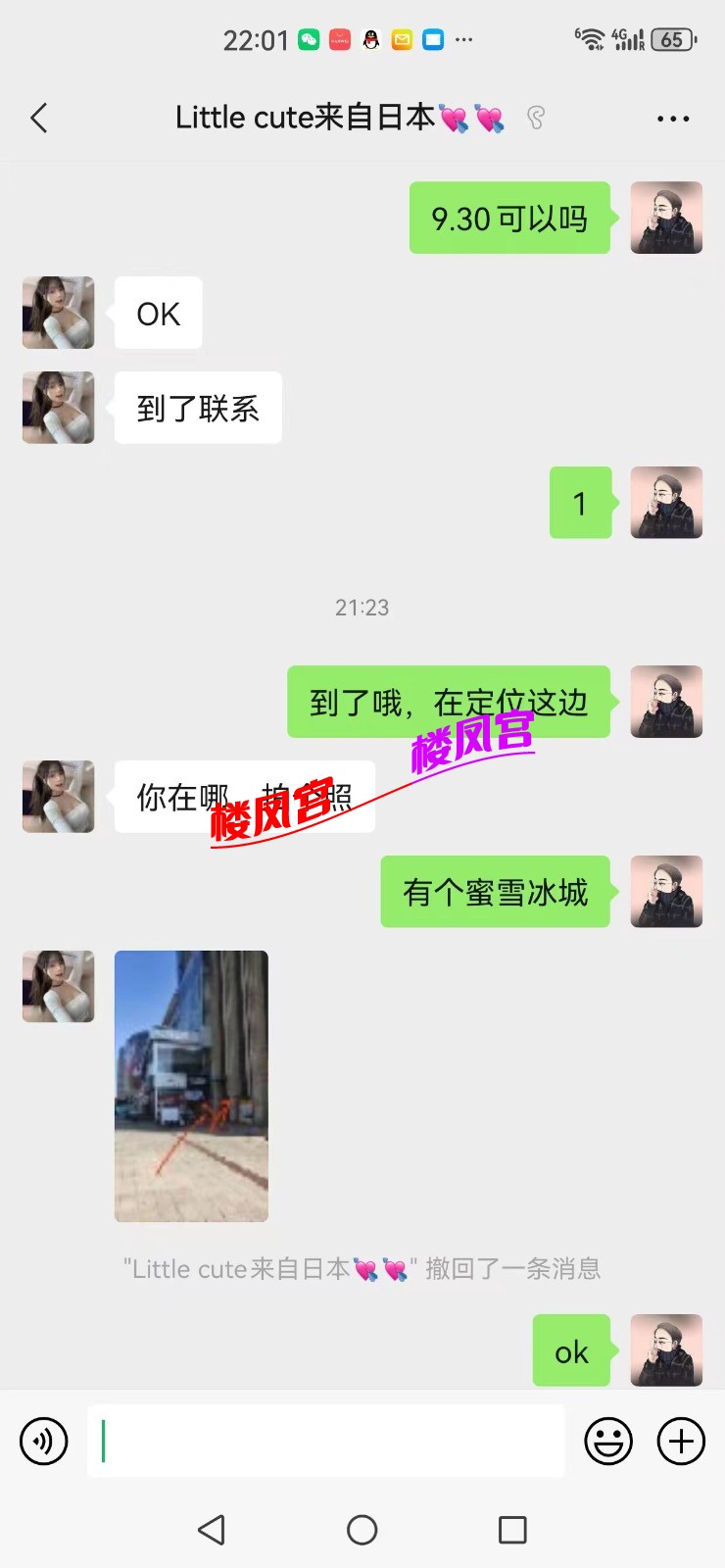The height and width of the screenshot is (1568, 725).
Task: Switch to voice message input
Action: tap(44, 1442)
